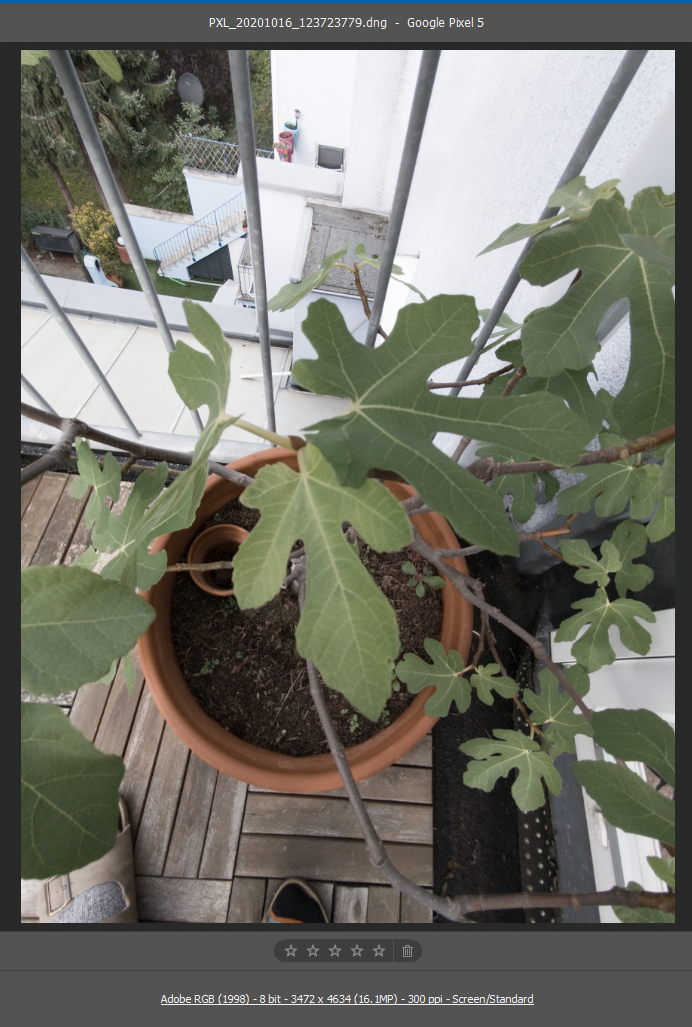Viewport: 692px width, 1027px height.
Task: Rate the photo one star
Action: pos(291,951)
